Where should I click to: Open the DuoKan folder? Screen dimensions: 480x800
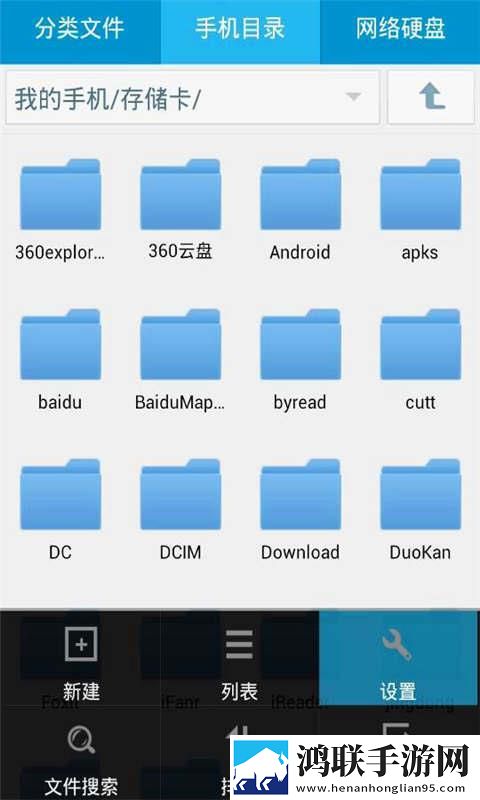pos(420,510)
